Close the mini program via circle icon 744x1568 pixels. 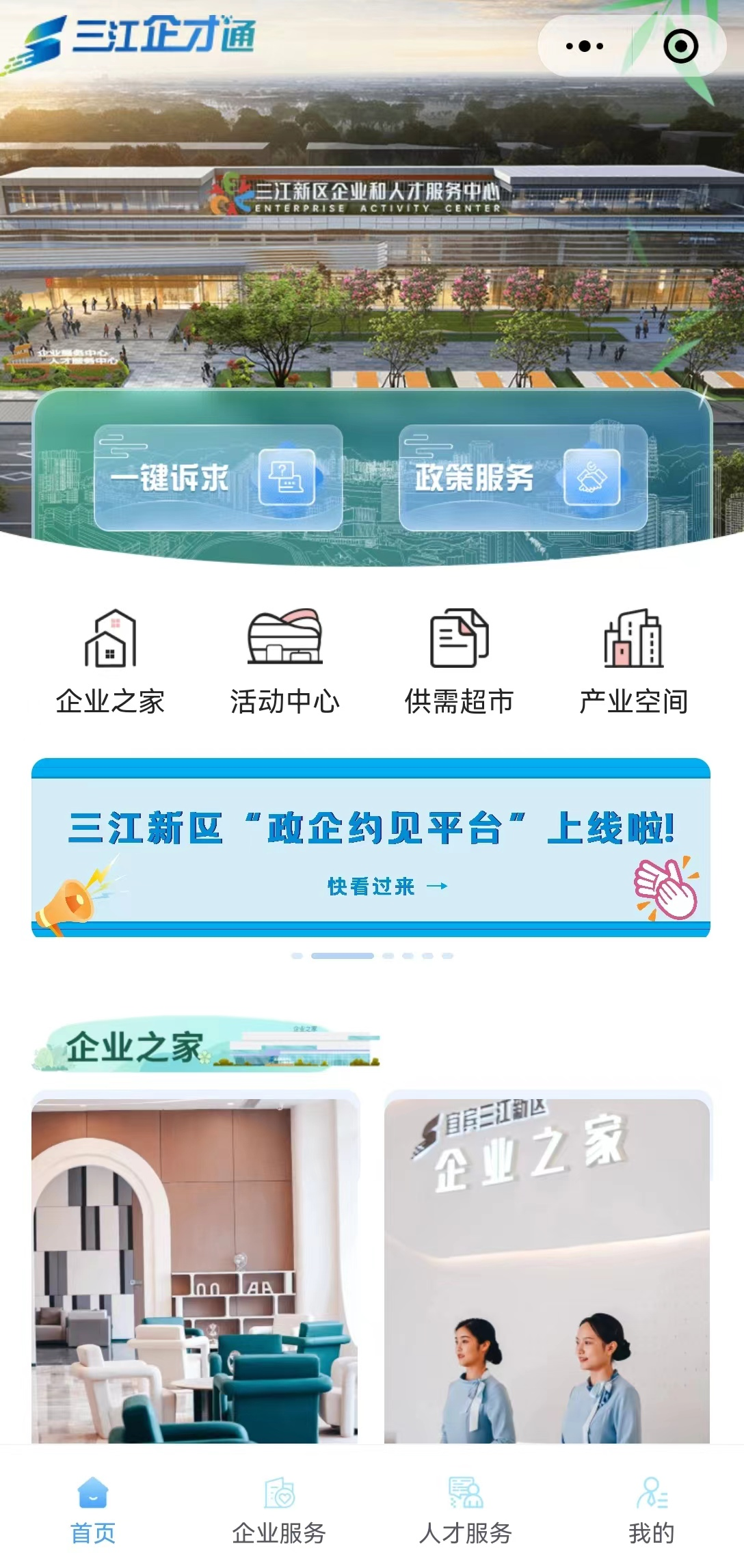click(x=680, y=46)
